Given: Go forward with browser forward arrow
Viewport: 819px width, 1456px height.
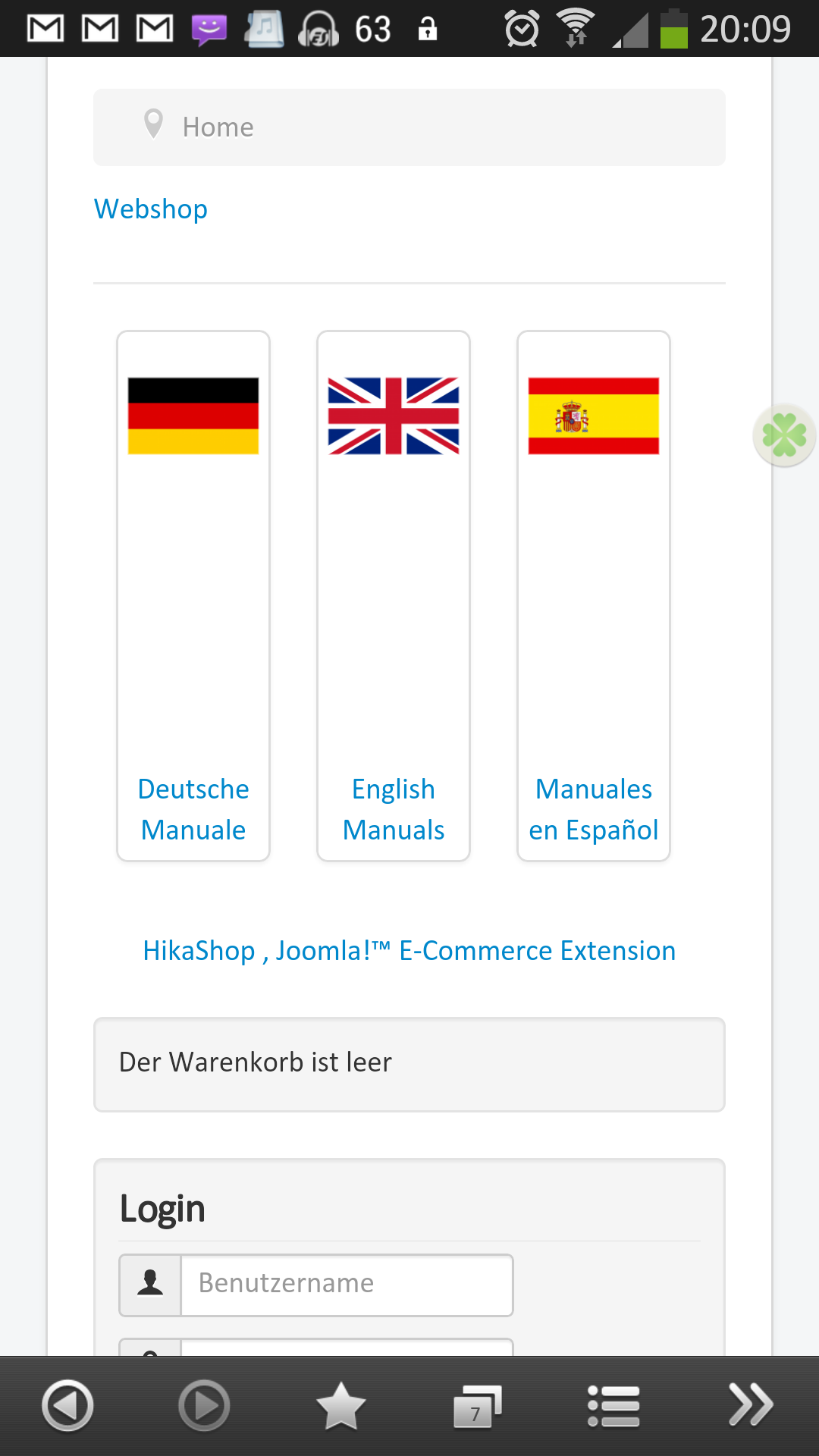Looking at the screenshot, I should (x=204, y=1405).
